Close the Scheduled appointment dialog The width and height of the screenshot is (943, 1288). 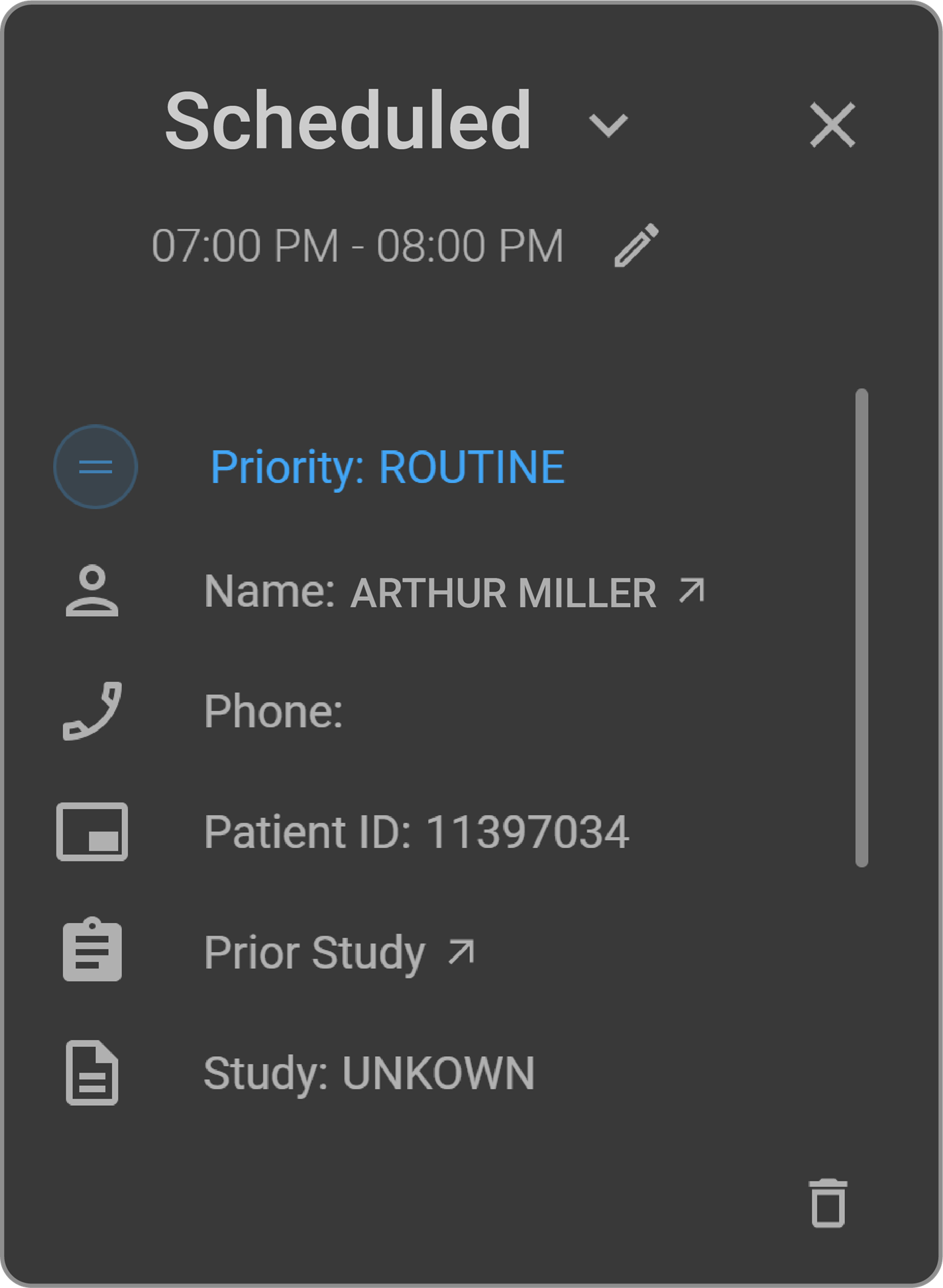tap(832, 125)
